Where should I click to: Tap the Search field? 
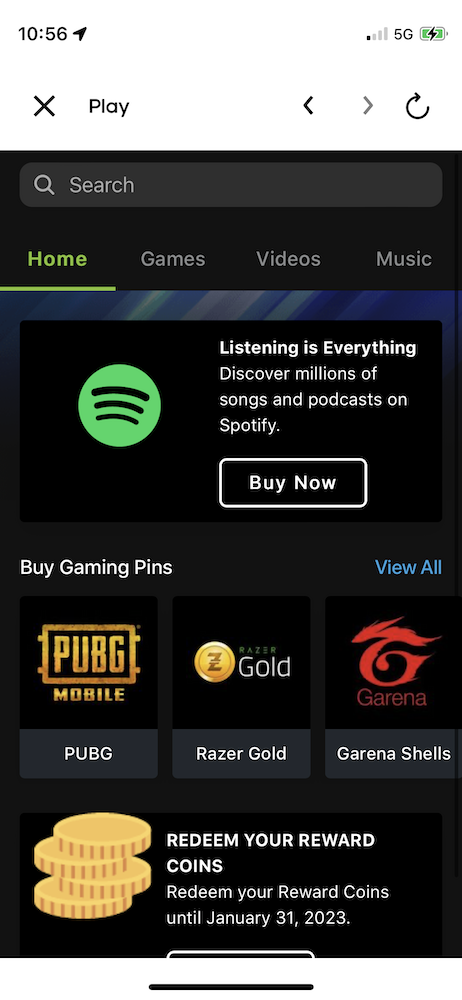[x=231, y=185]
